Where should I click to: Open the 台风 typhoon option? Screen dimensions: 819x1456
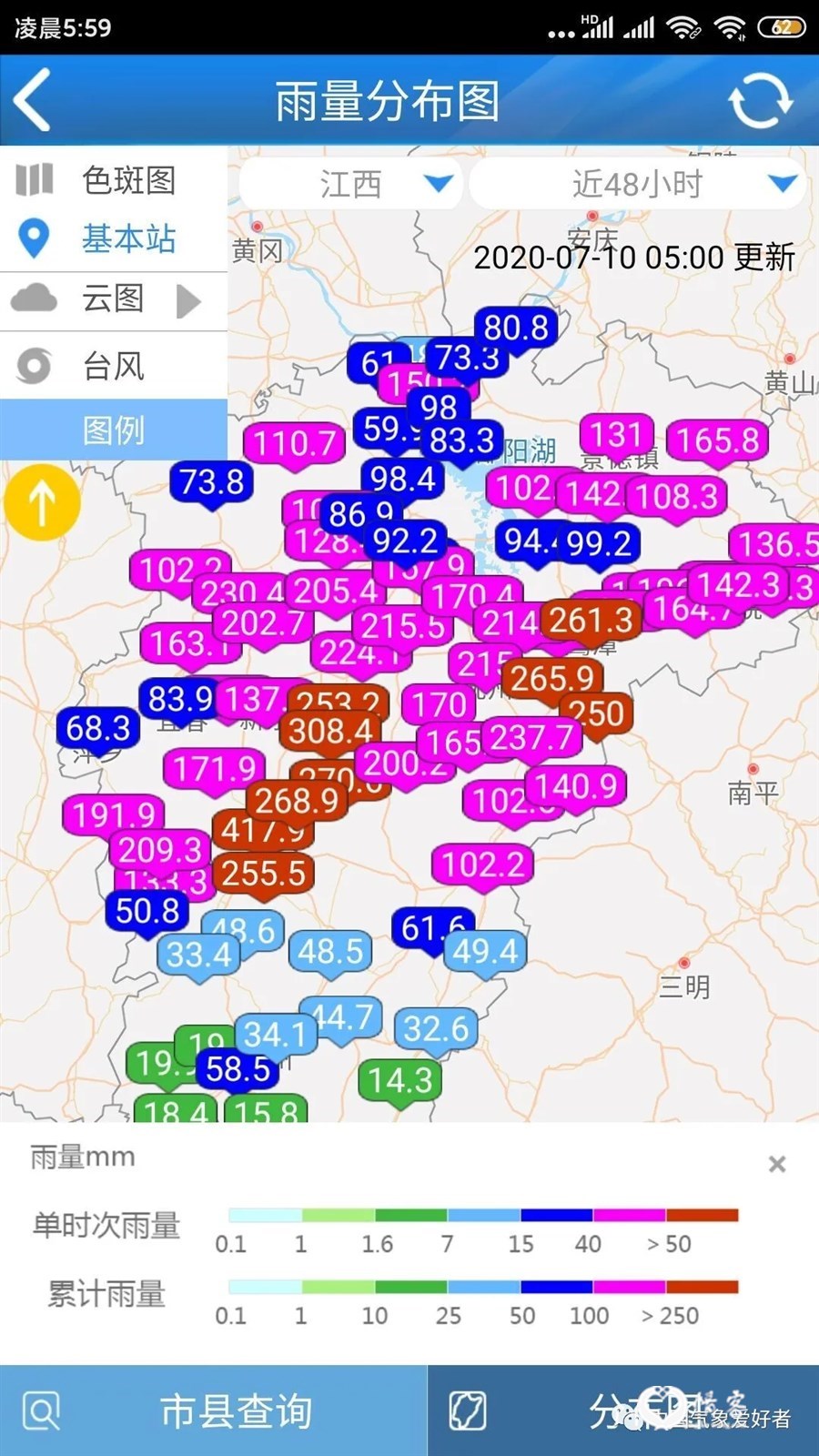point(114,366)
